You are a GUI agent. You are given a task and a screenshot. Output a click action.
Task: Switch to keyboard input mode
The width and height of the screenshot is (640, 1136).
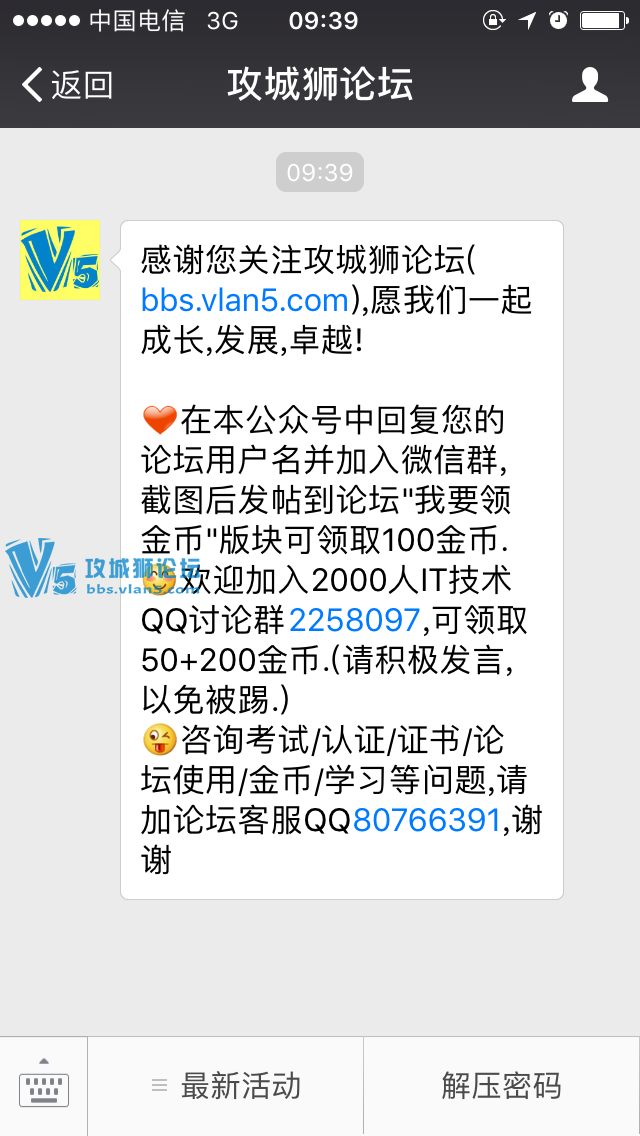tap(44, 1086)
